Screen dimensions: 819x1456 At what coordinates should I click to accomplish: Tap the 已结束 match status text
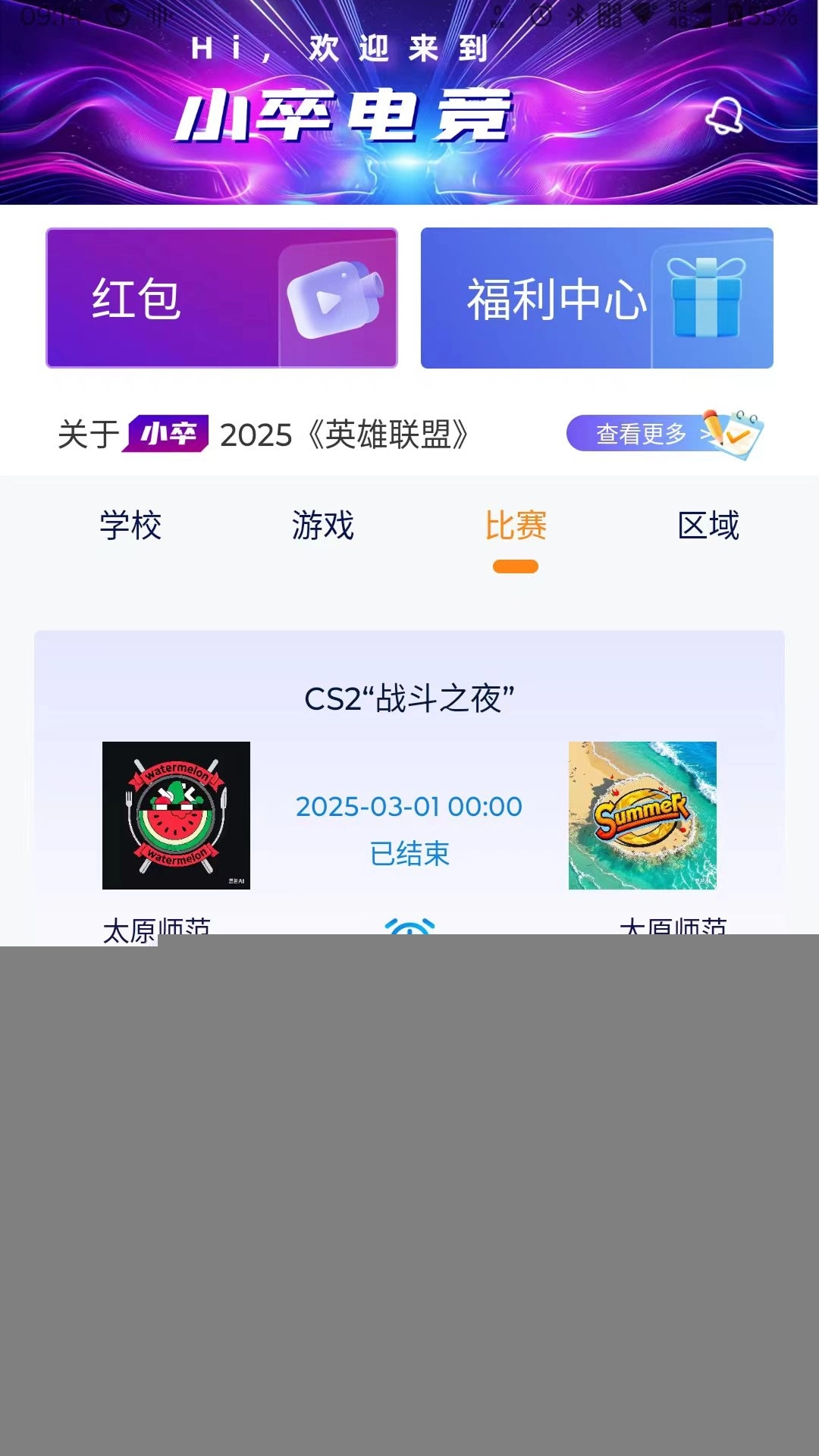409,854
